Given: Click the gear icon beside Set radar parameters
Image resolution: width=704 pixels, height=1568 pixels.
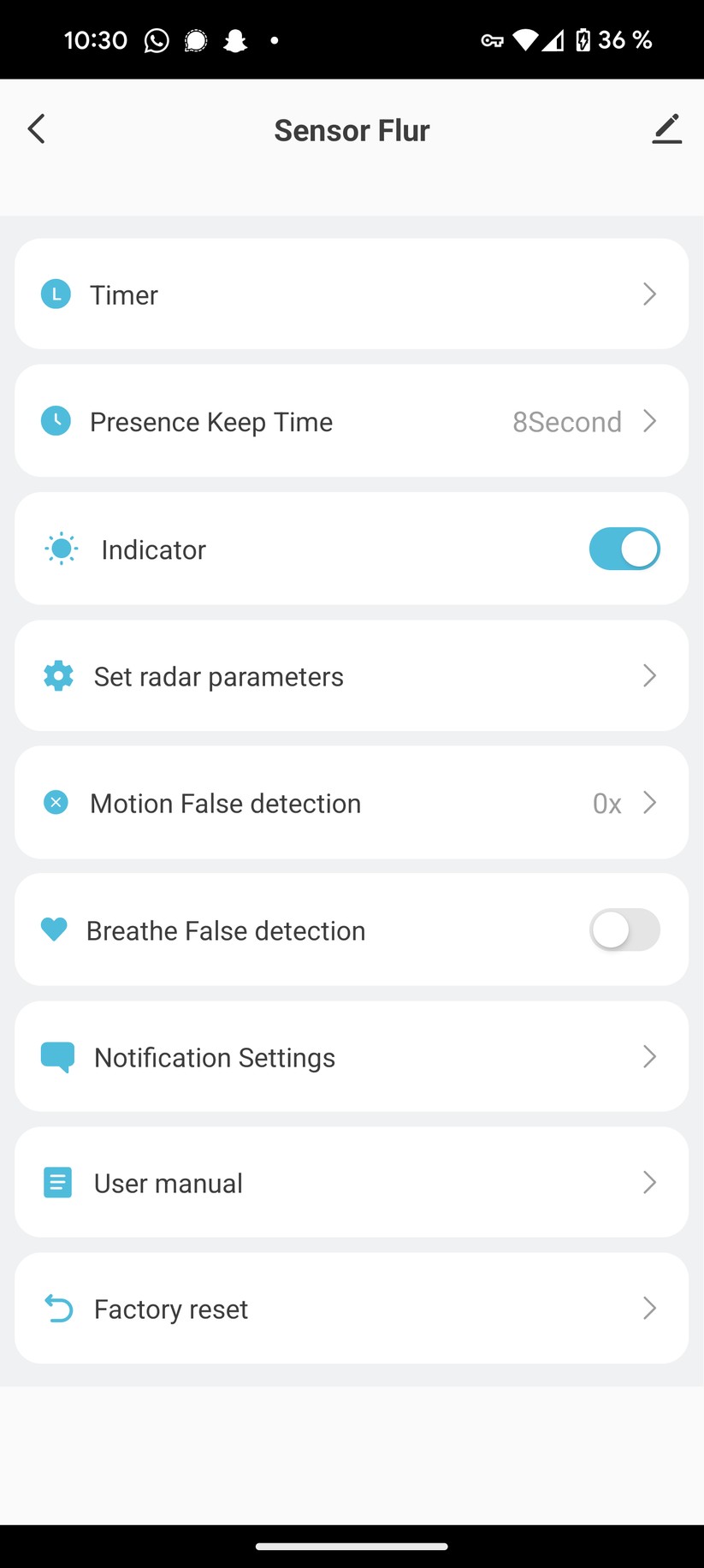Looking at the screenshot, I should (56, 675).
